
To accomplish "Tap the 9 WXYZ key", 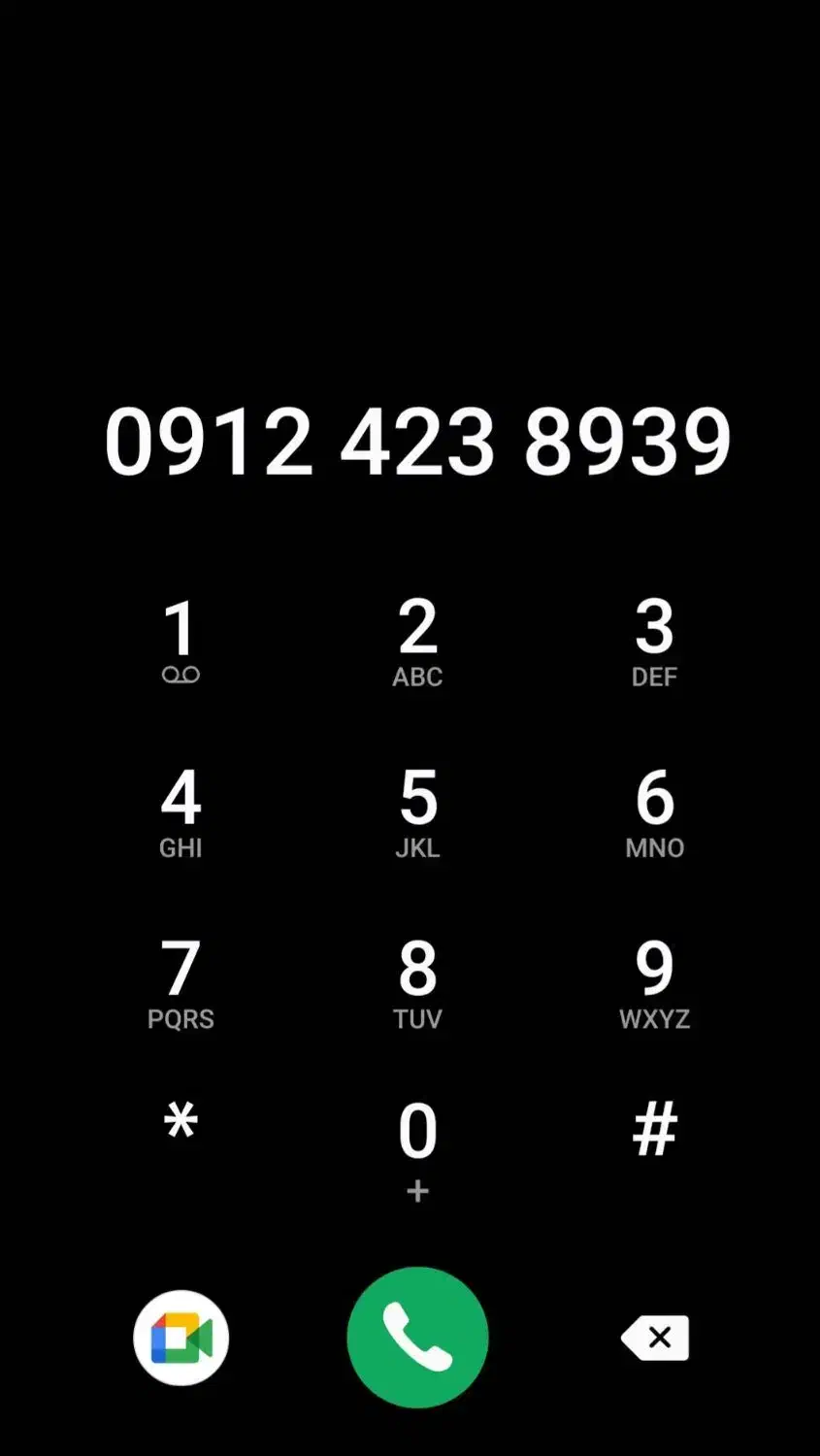I will point(654,982).
